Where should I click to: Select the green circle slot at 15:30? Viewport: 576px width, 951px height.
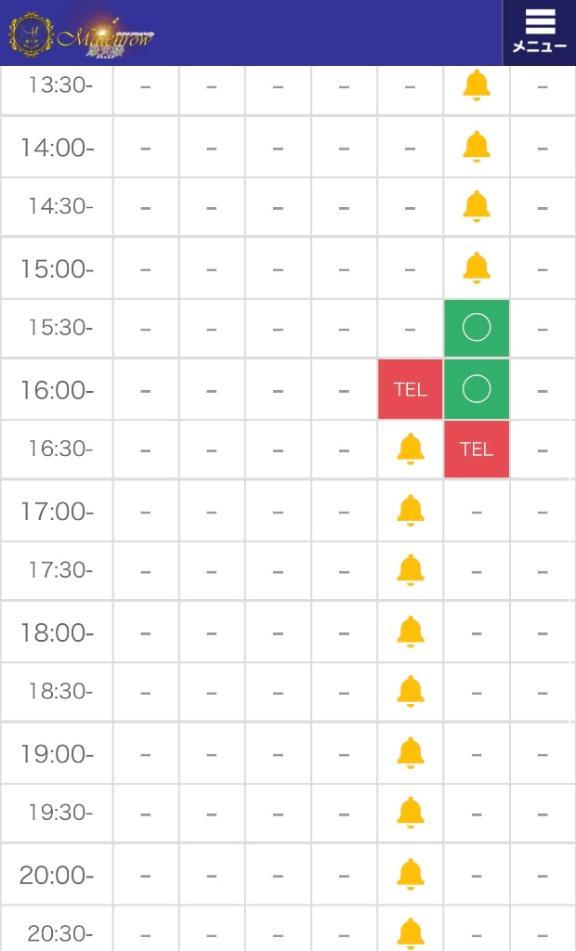point(477,328)
